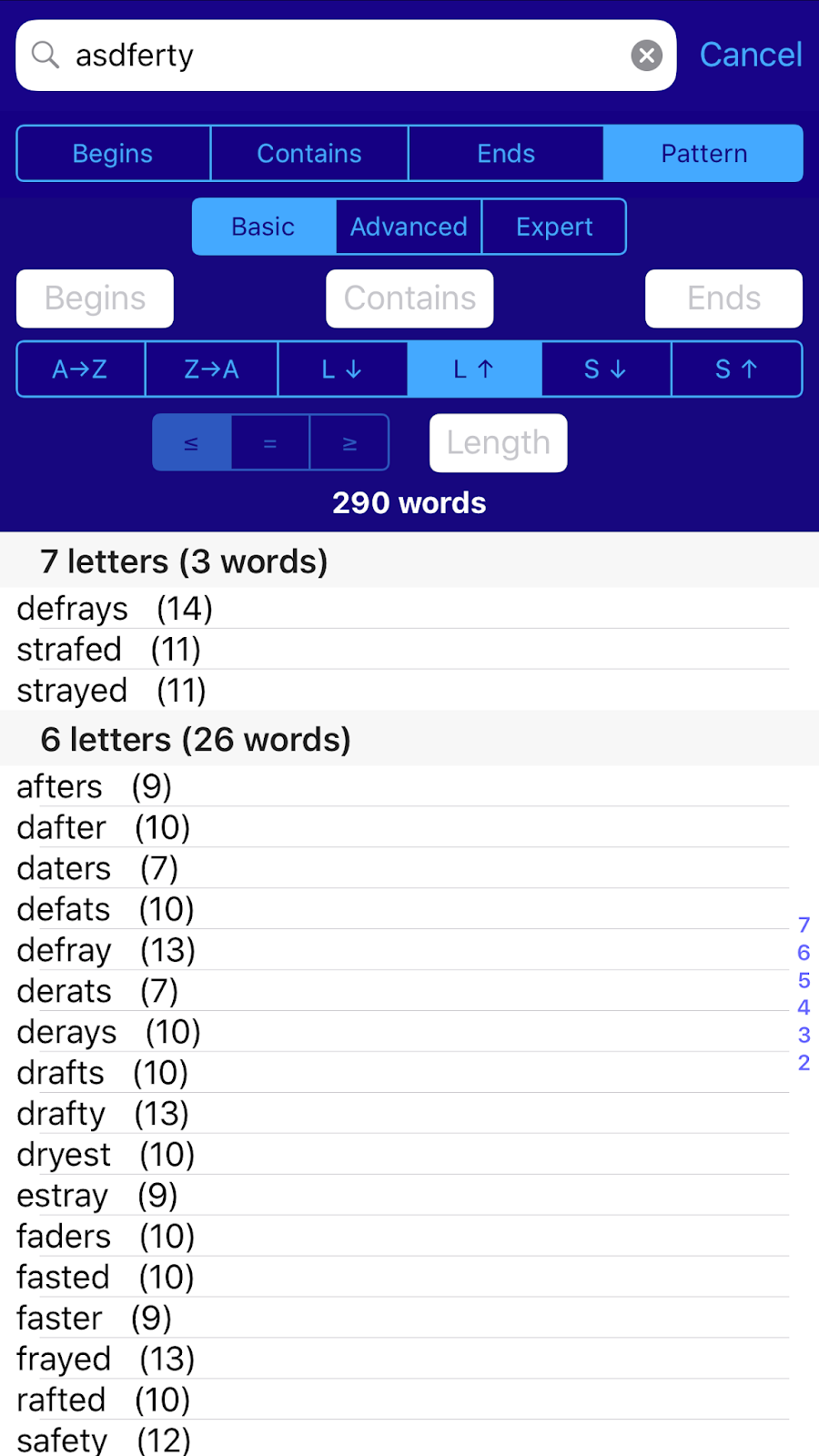This screenshot has height=1456, width=819.
Task: Select the Contains search mode tab
Action: (x=309, y=154)
